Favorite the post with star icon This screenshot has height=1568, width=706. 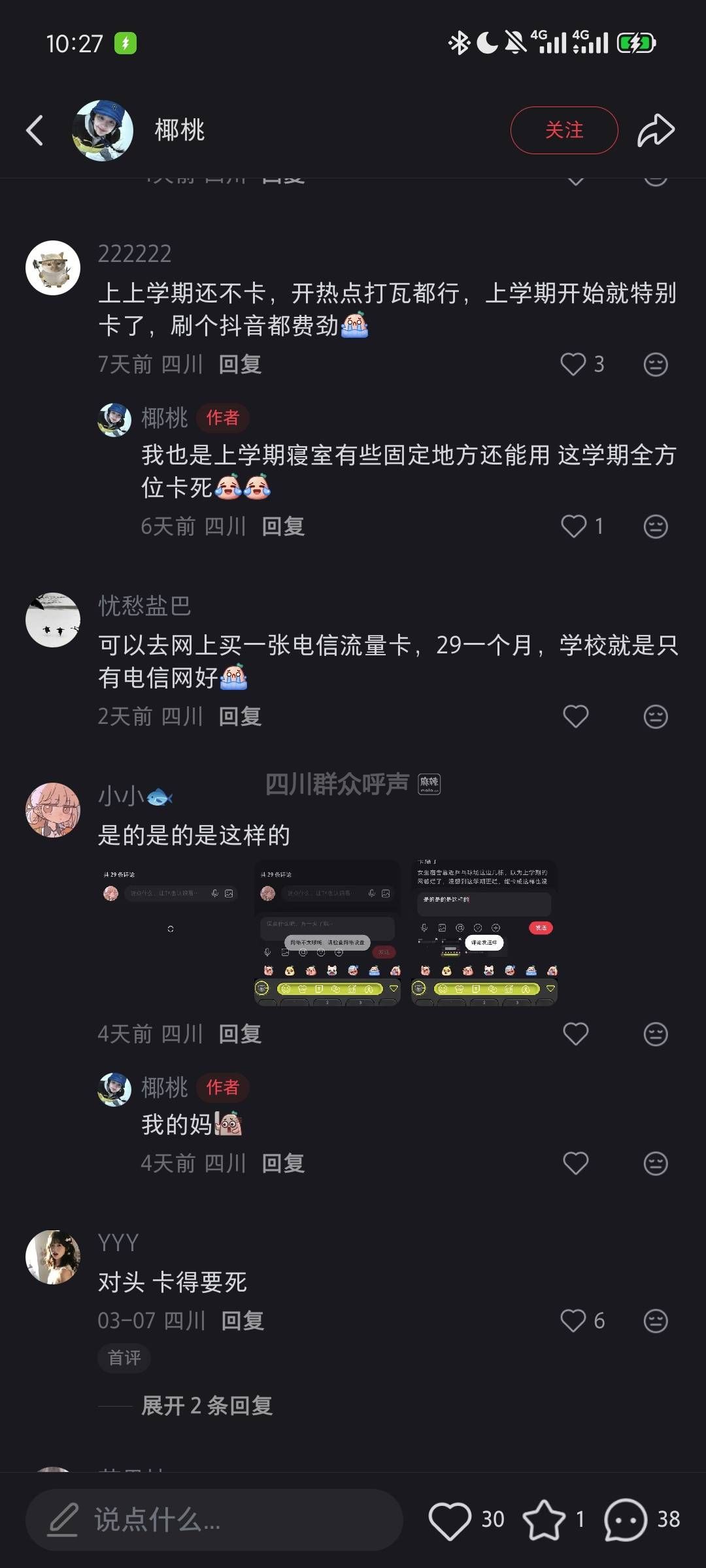[x=544, y=1520]
